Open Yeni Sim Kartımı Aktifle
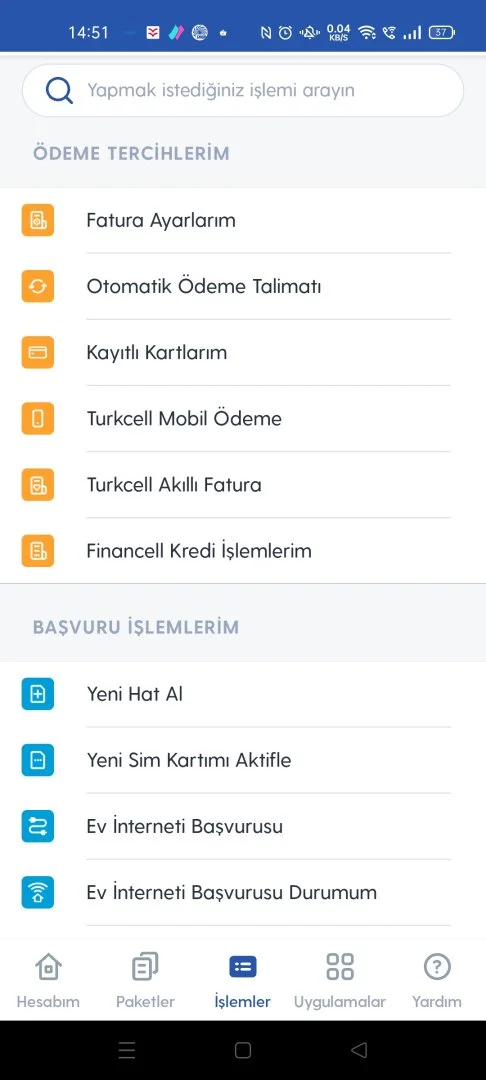Image resolution: width=486 pixels, height=1080 pixels. click(x=243, y=760)
